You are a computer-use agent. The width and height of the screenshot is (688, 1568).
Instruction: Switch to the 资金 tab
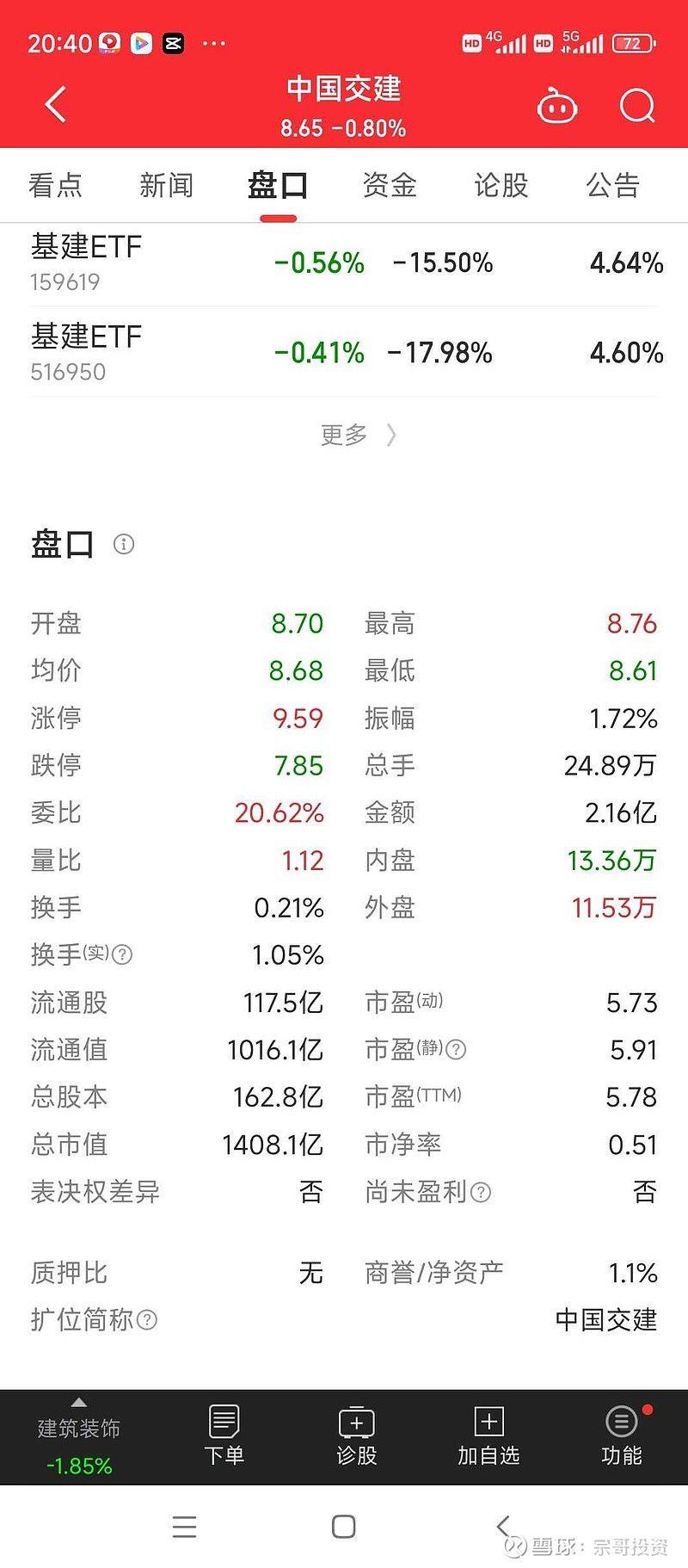pyautogui.click(x=390, y=185)
